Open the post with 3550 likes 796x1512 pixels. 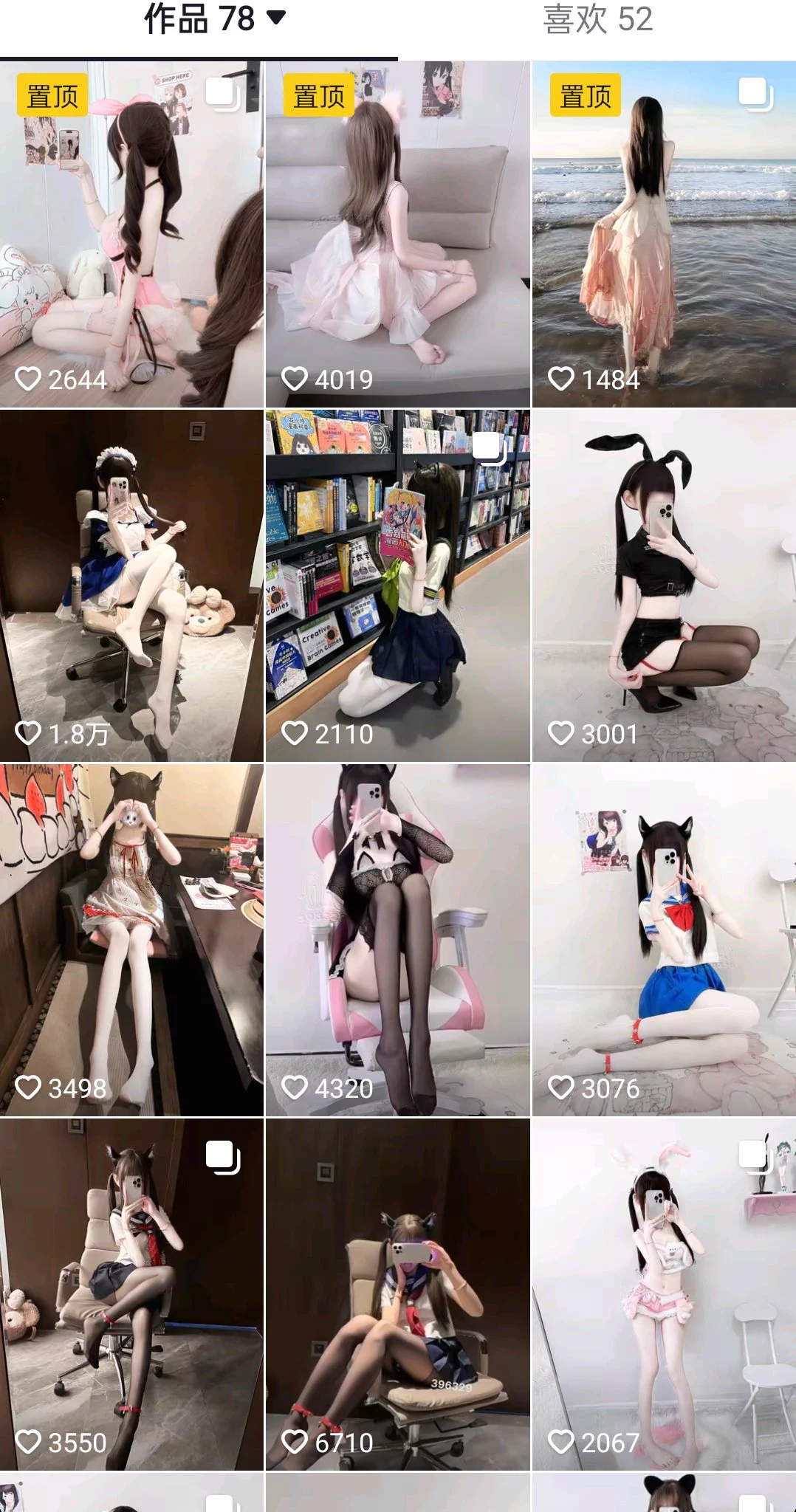point(131,1294)
